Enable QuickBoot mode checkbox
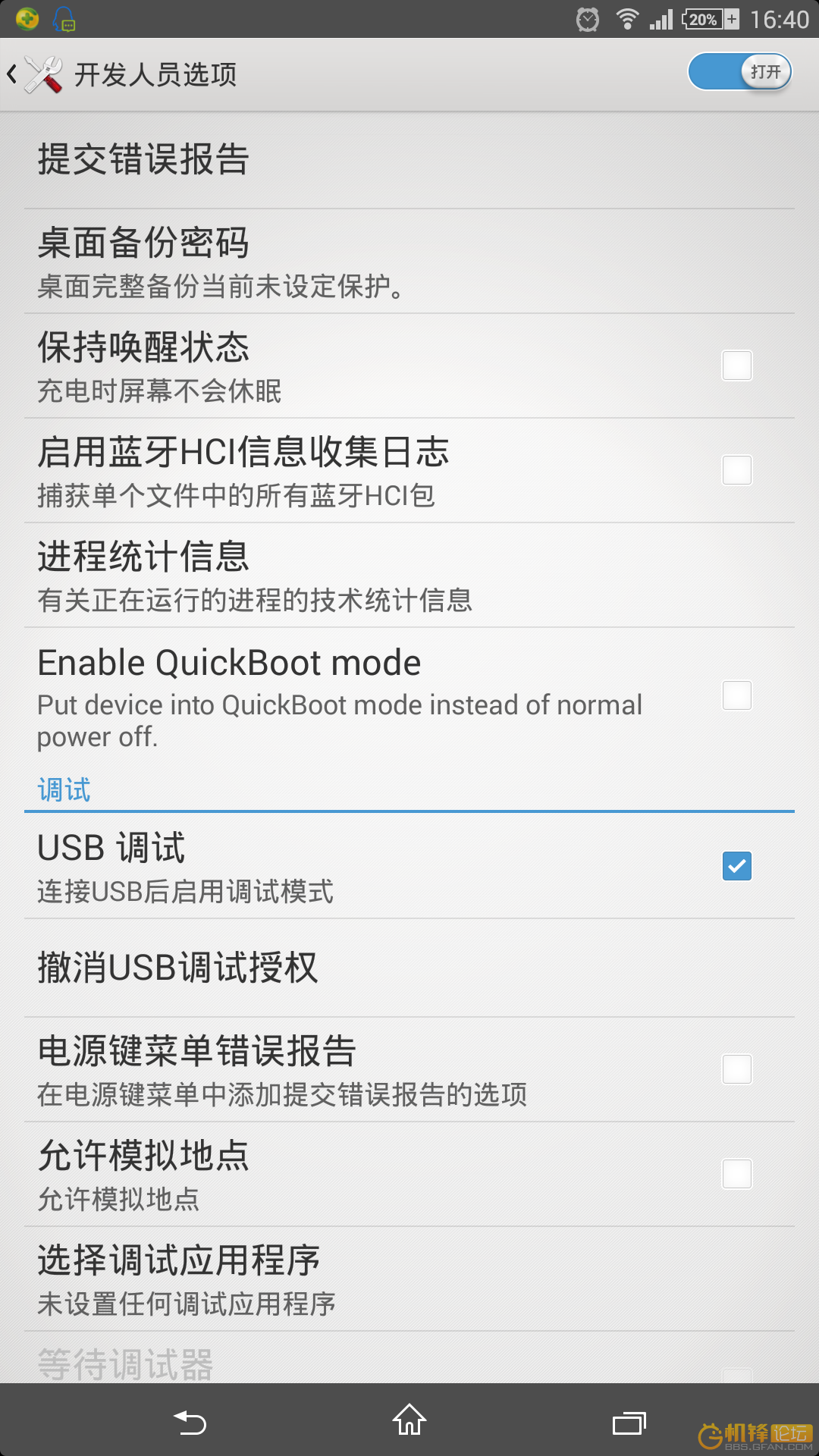 (x=737, y=695)
